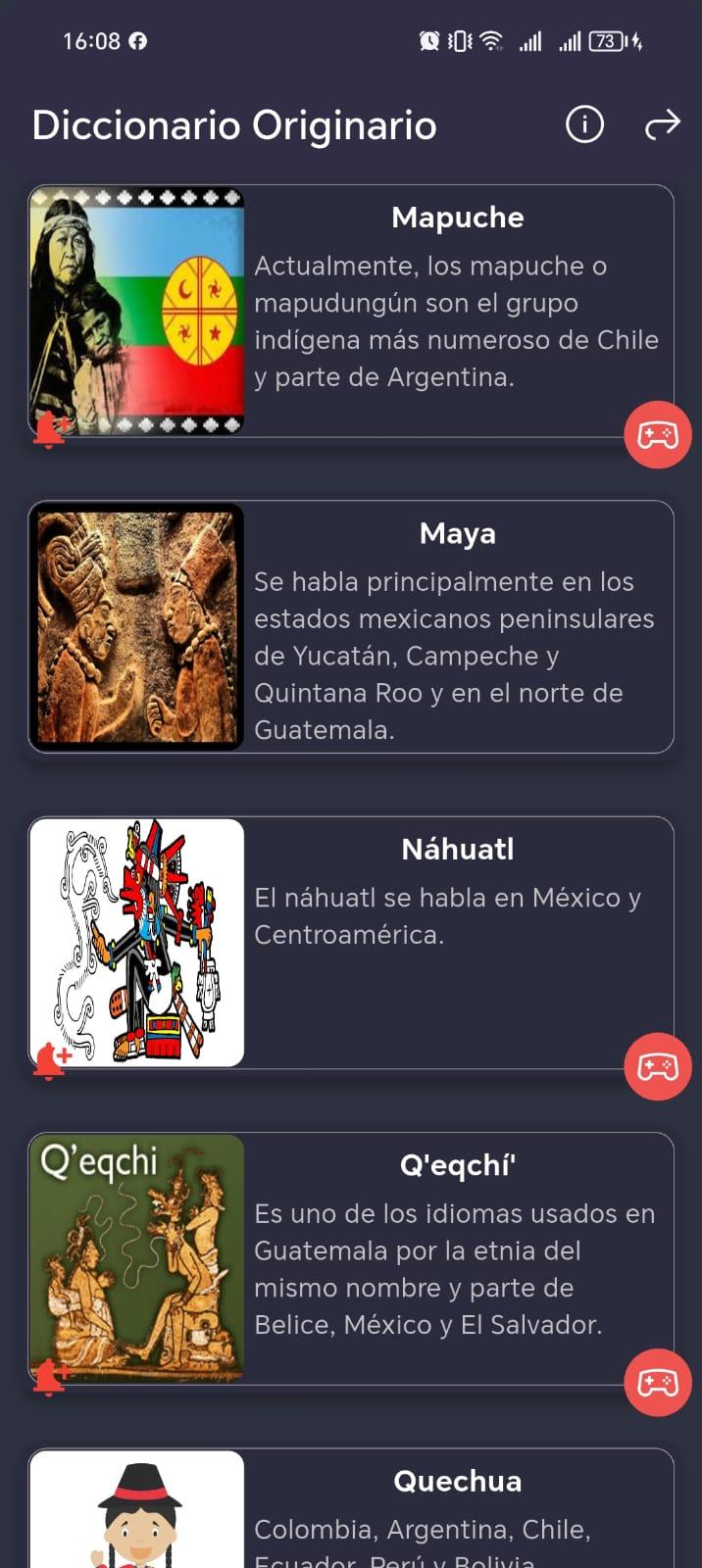
Task: Open the info icon in the app bar
Action: tap(584, 124)
